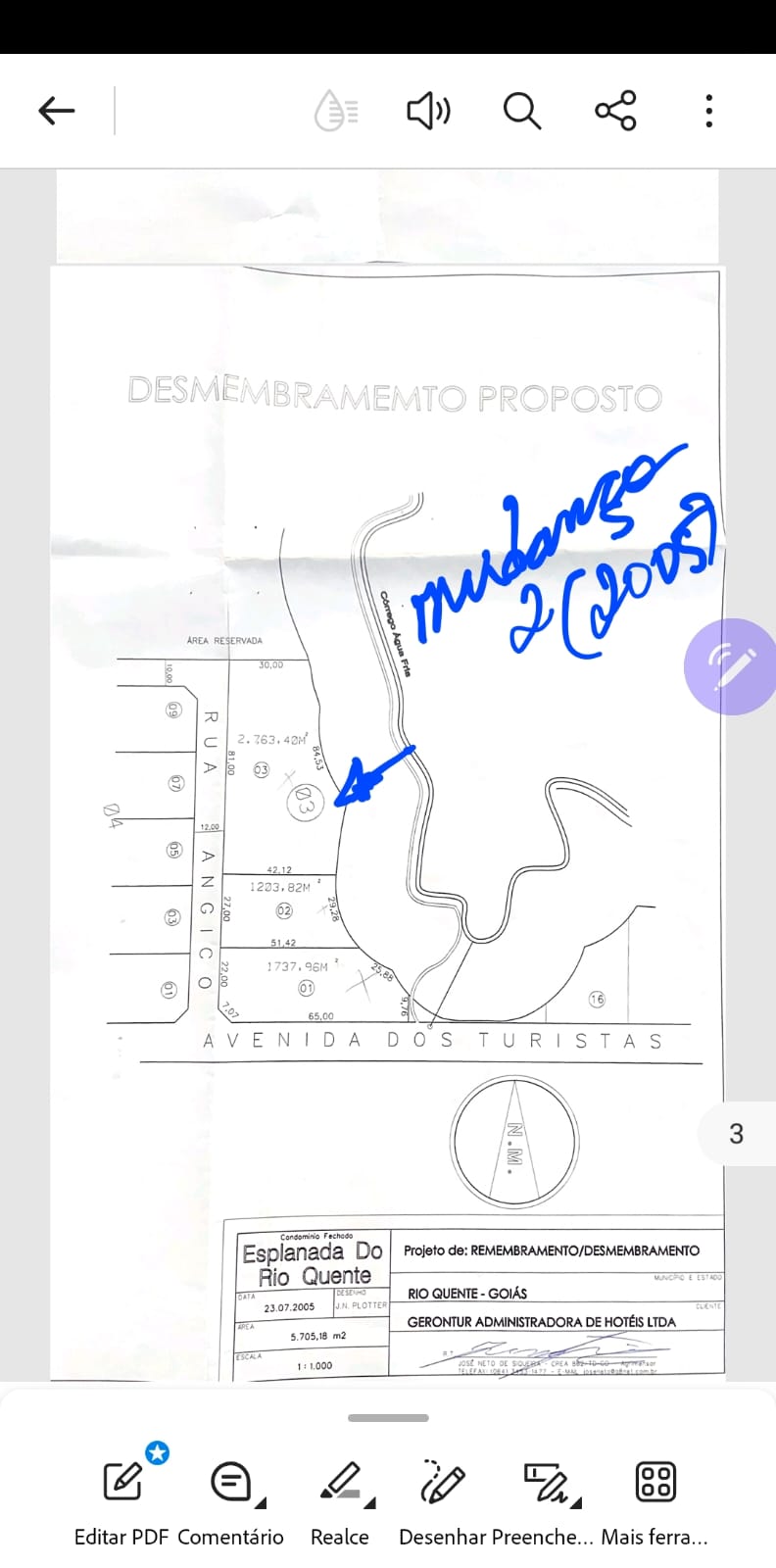Viewport: 776px width, 1568px height.
Task: Tap the bottom sheet drag handle
Action: click(388, 1418)
